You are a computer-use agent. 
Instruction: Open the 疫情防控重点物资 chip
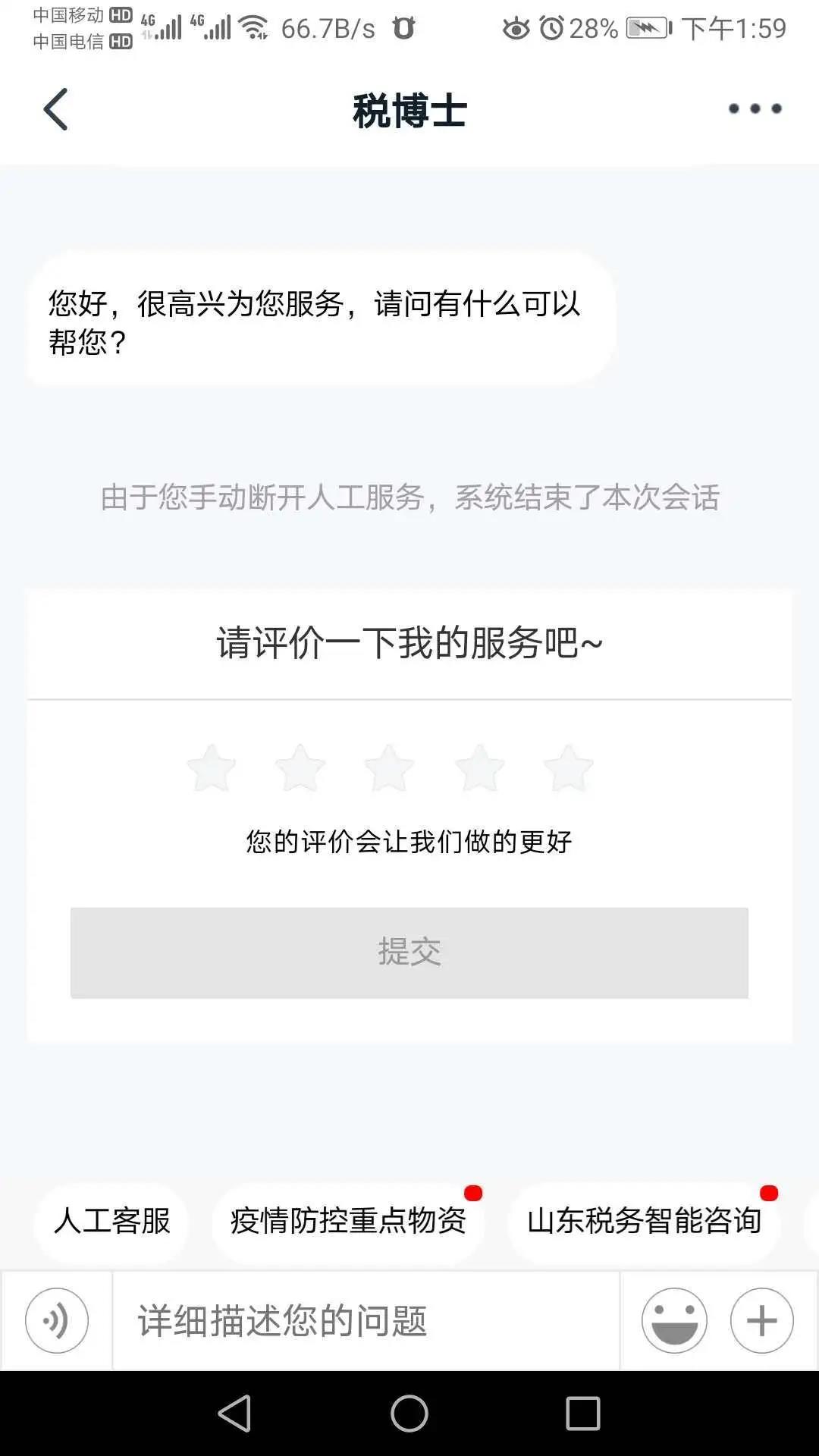pyautogui.click(x=348, y=1221)
